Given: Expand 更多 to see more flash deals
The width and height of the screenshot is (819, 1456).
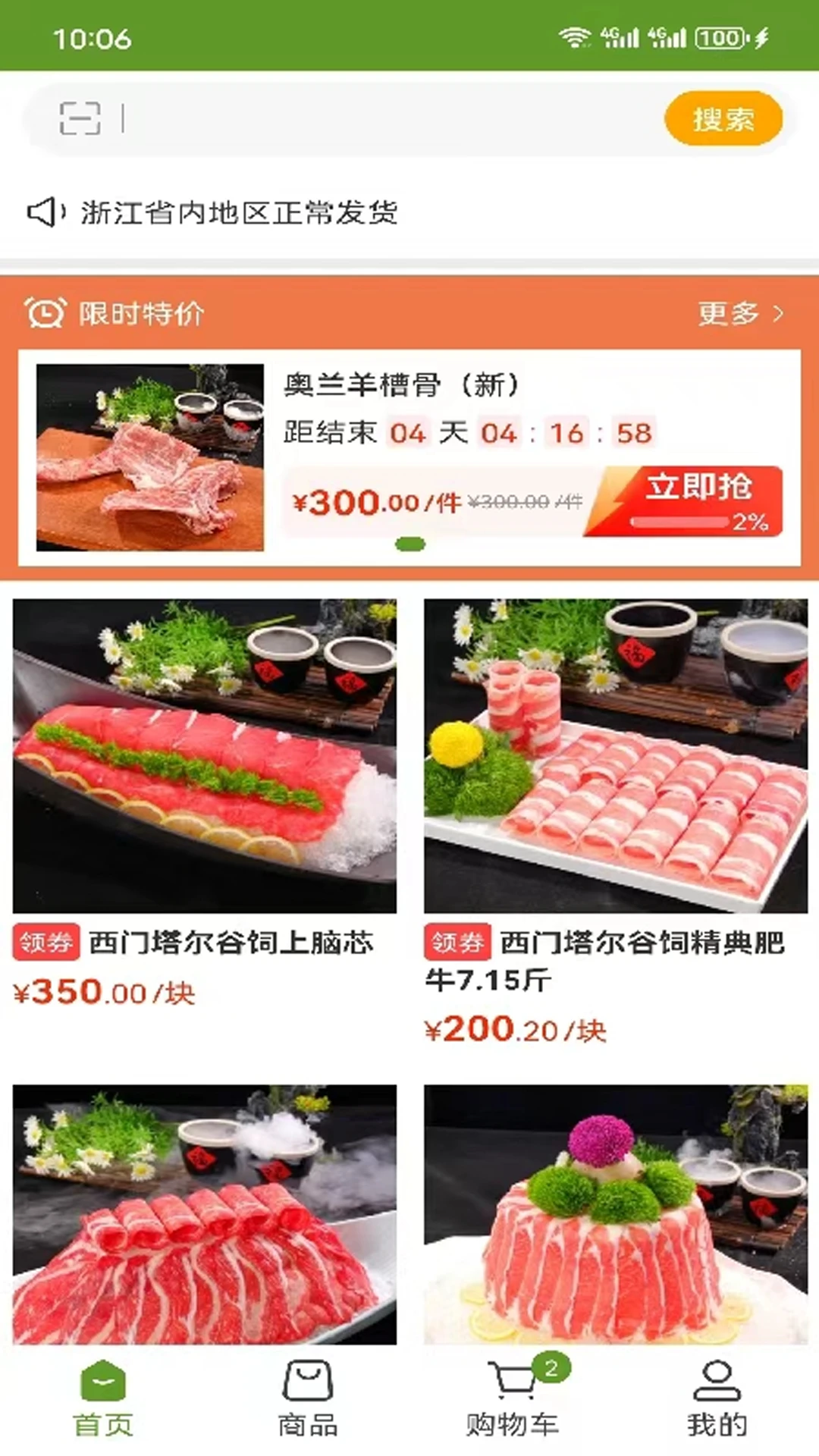Looking at the screenshot, I should (730, 313).
